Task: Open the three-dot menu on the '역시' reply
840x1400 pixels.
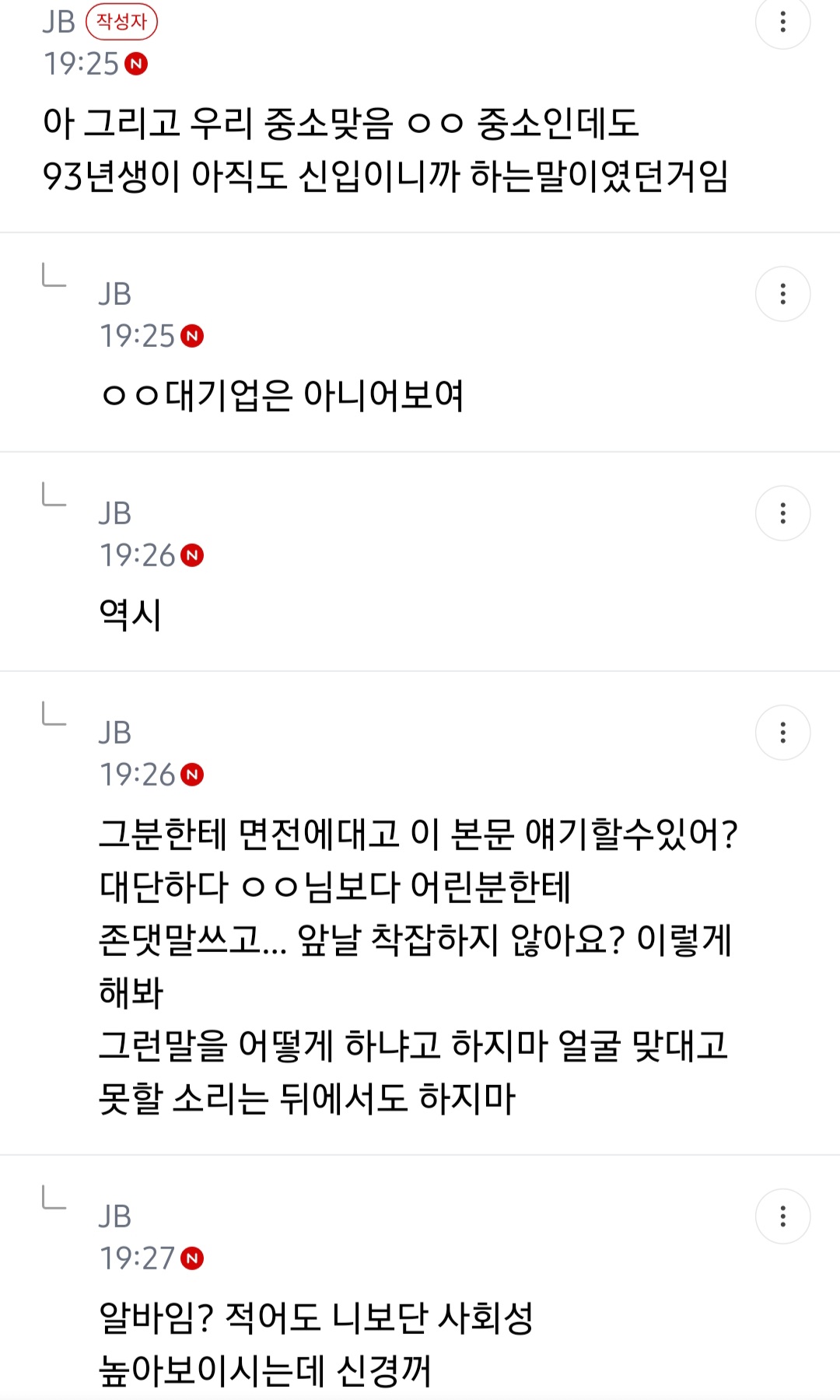Action: (x=782, y=513)
